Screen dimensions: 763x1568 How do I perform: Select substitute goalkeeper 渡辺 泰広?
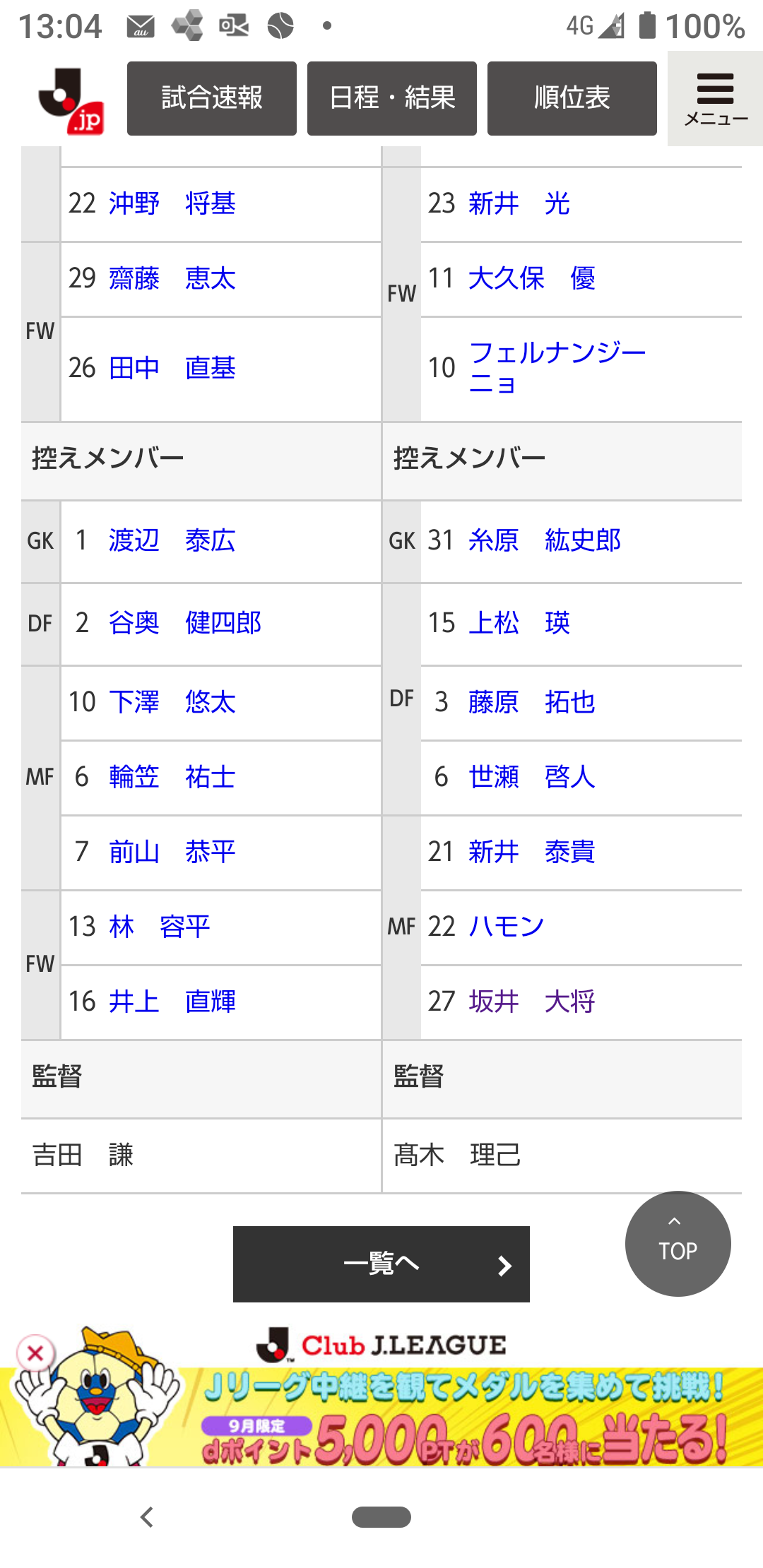(172, 540)
